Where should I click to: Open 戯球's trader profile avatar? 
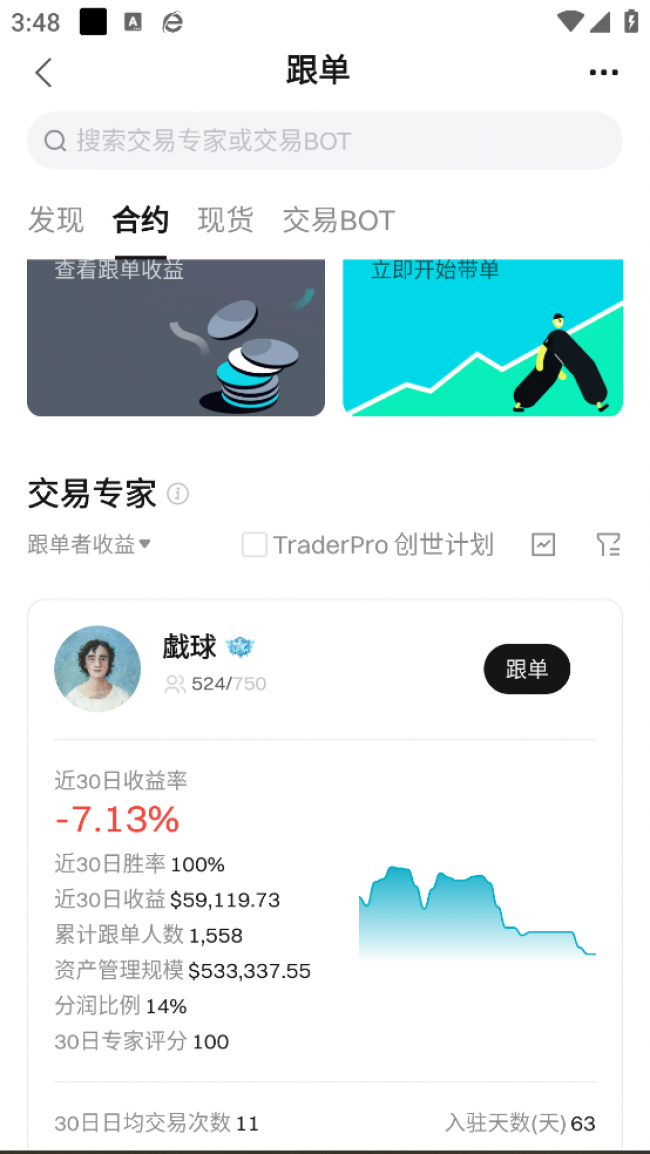point(97,668)
